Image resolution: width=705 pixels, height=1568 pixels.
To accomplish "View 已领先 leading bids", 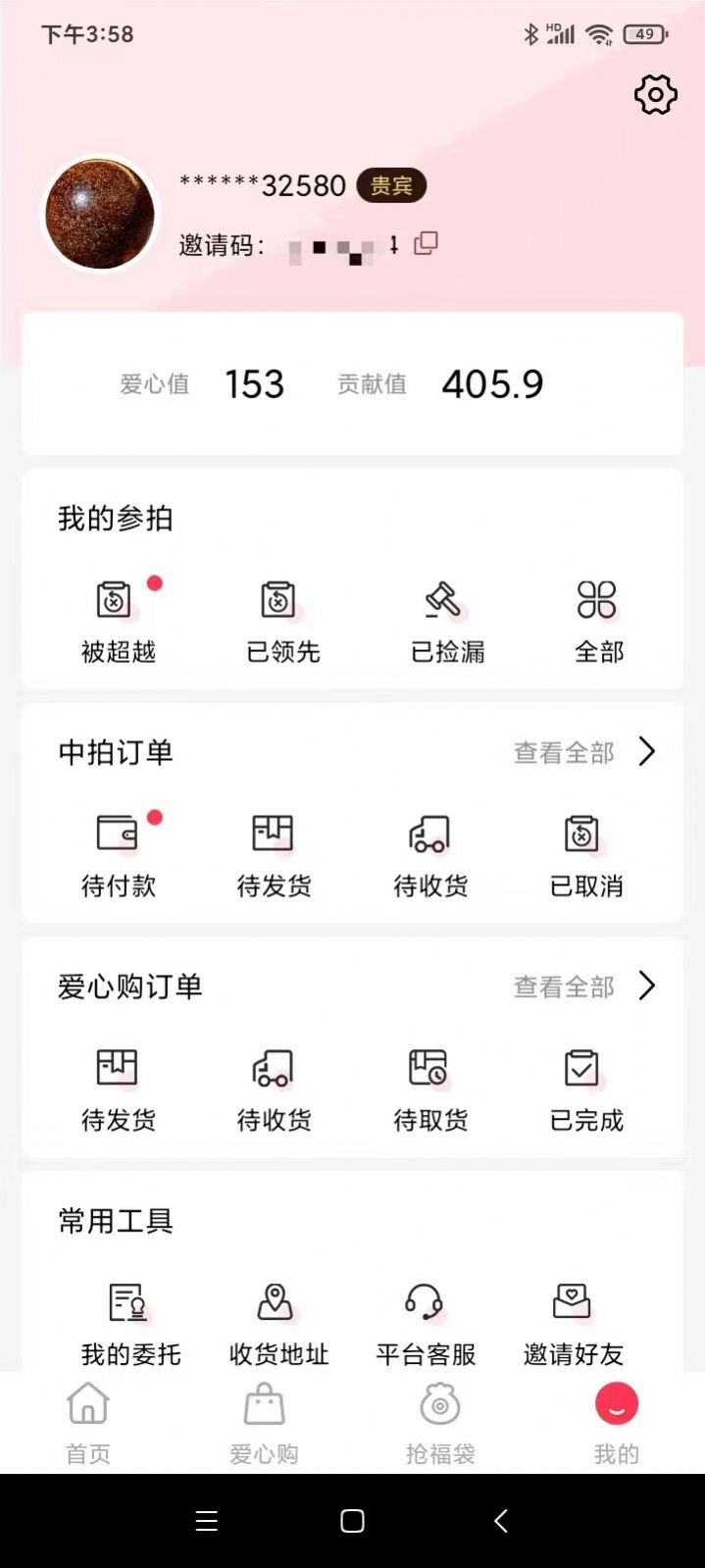I will (282, 620).
